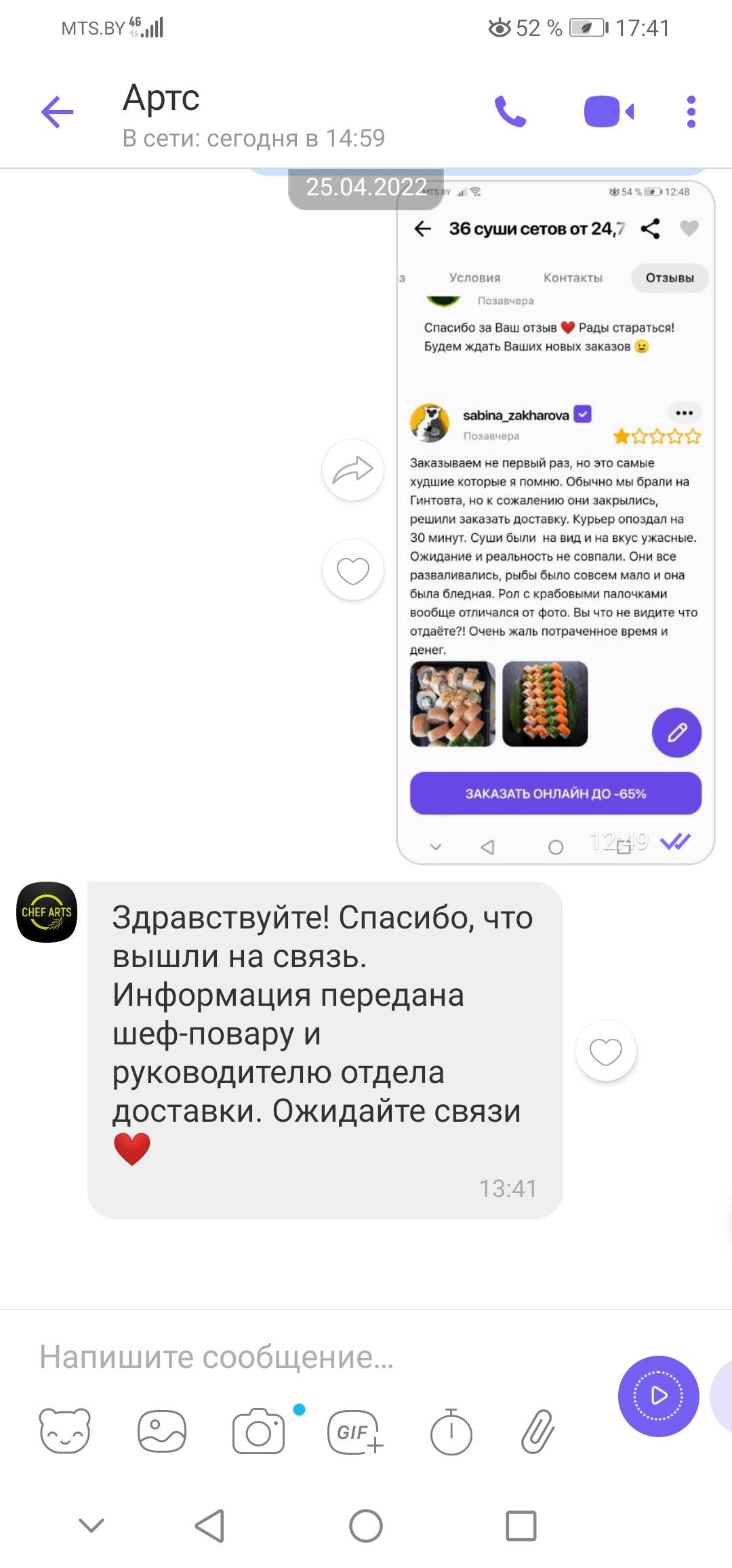The width and height of the screenshot is (732, 1568).
Task: Set a disappearing message timer
Action: [x=451, y=1431]
